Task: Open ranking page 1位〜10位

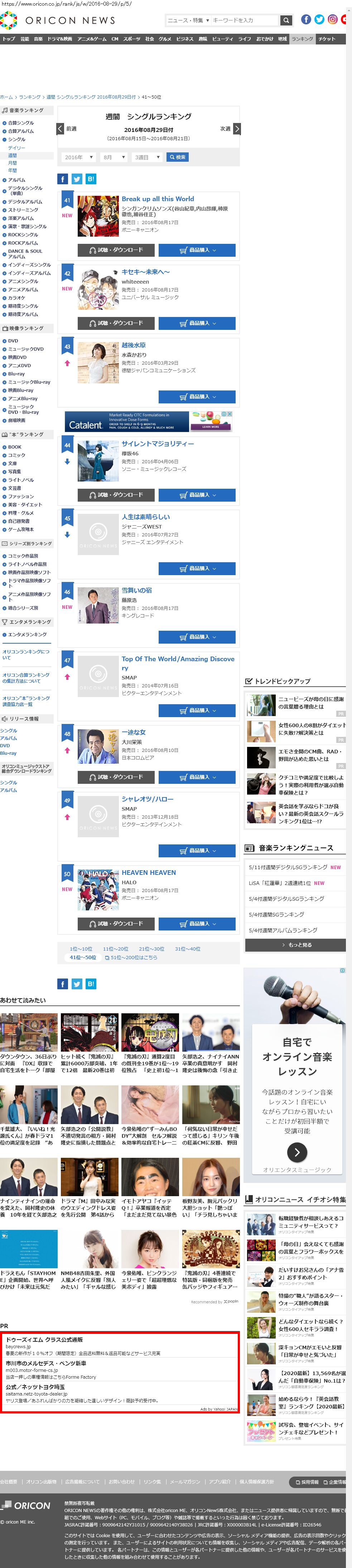Action: (81, 948)
